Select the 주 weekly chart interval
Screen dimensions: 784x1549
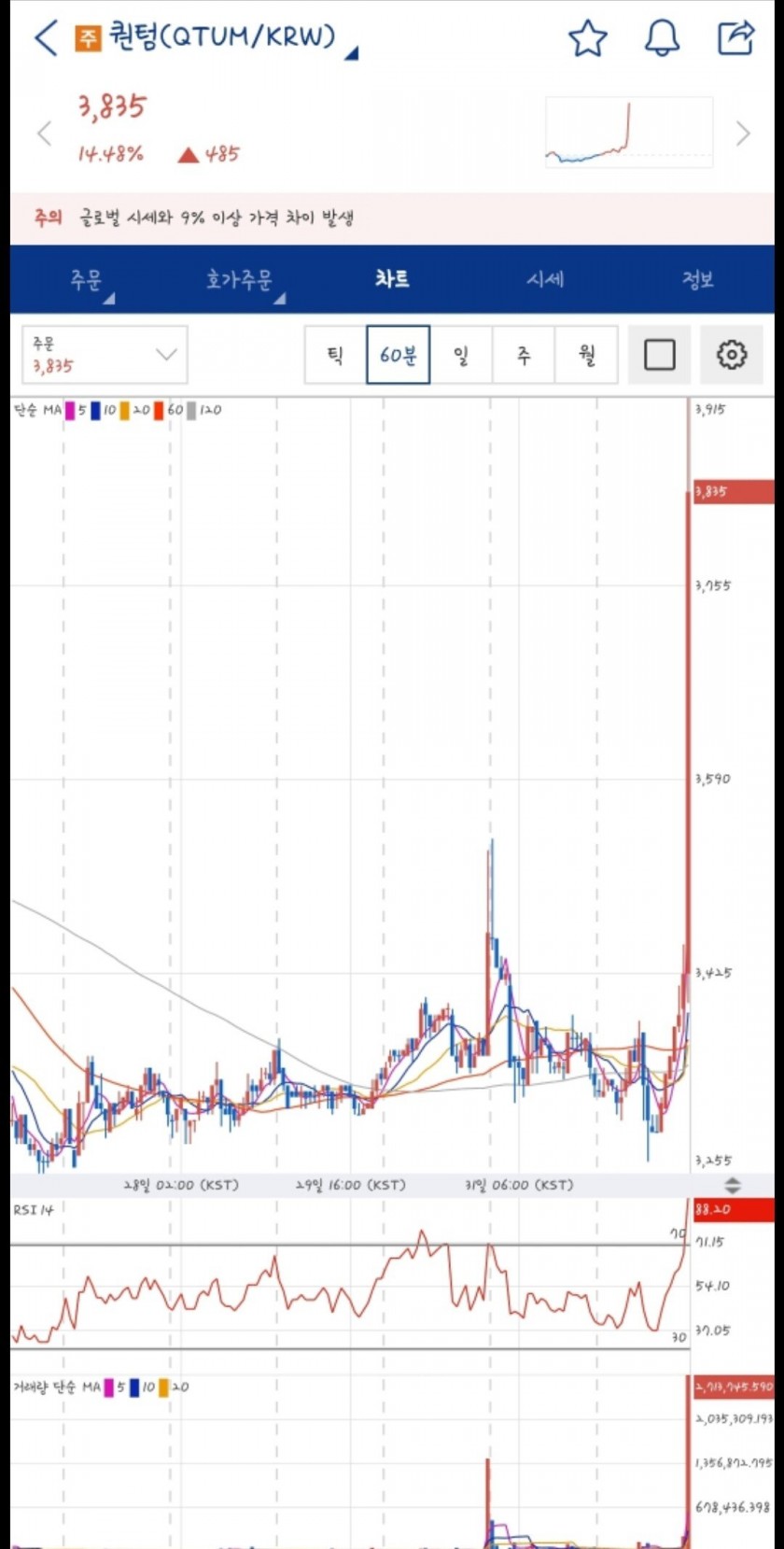[x=524, y=355]
